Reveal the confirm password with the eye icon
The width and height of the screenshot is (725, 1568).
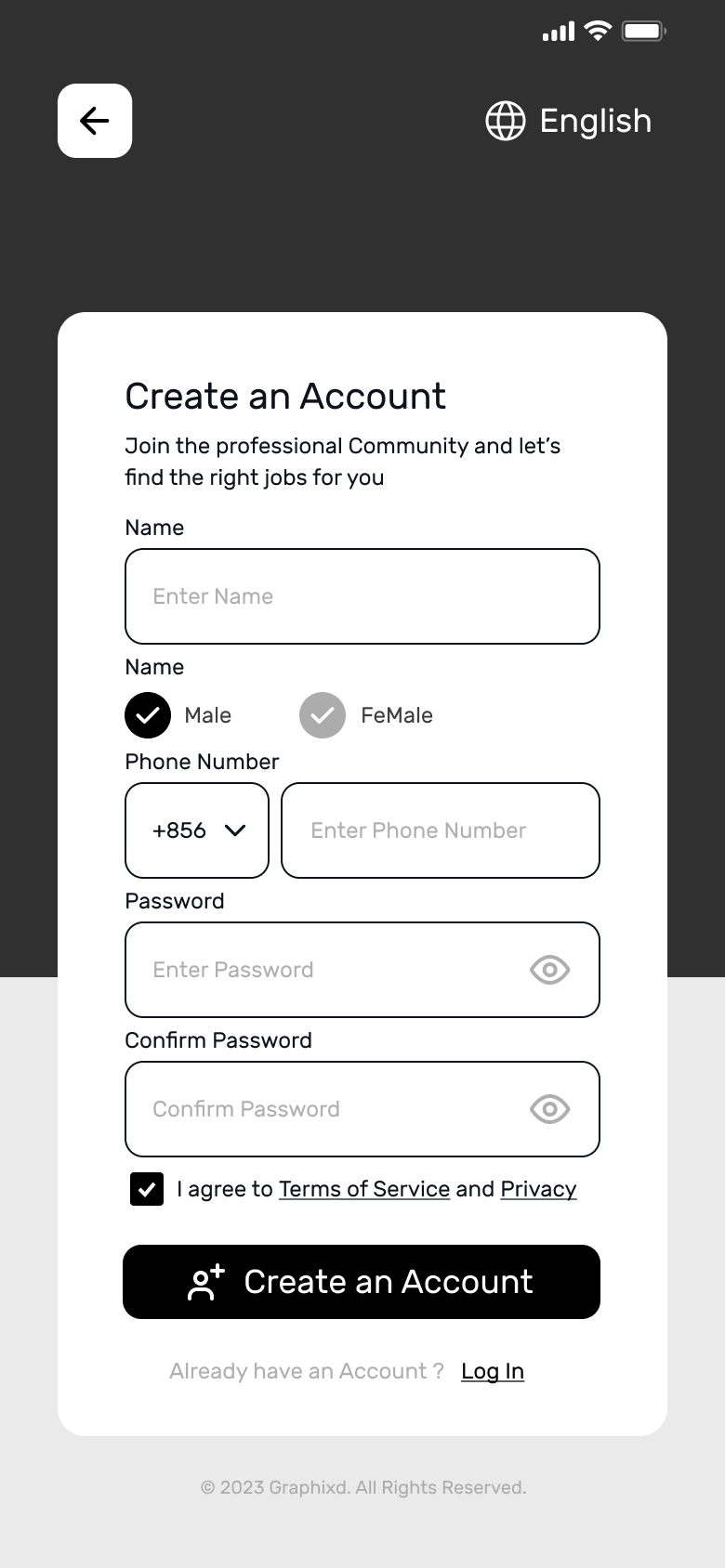pyautogui.click(x=549, y=1109)
